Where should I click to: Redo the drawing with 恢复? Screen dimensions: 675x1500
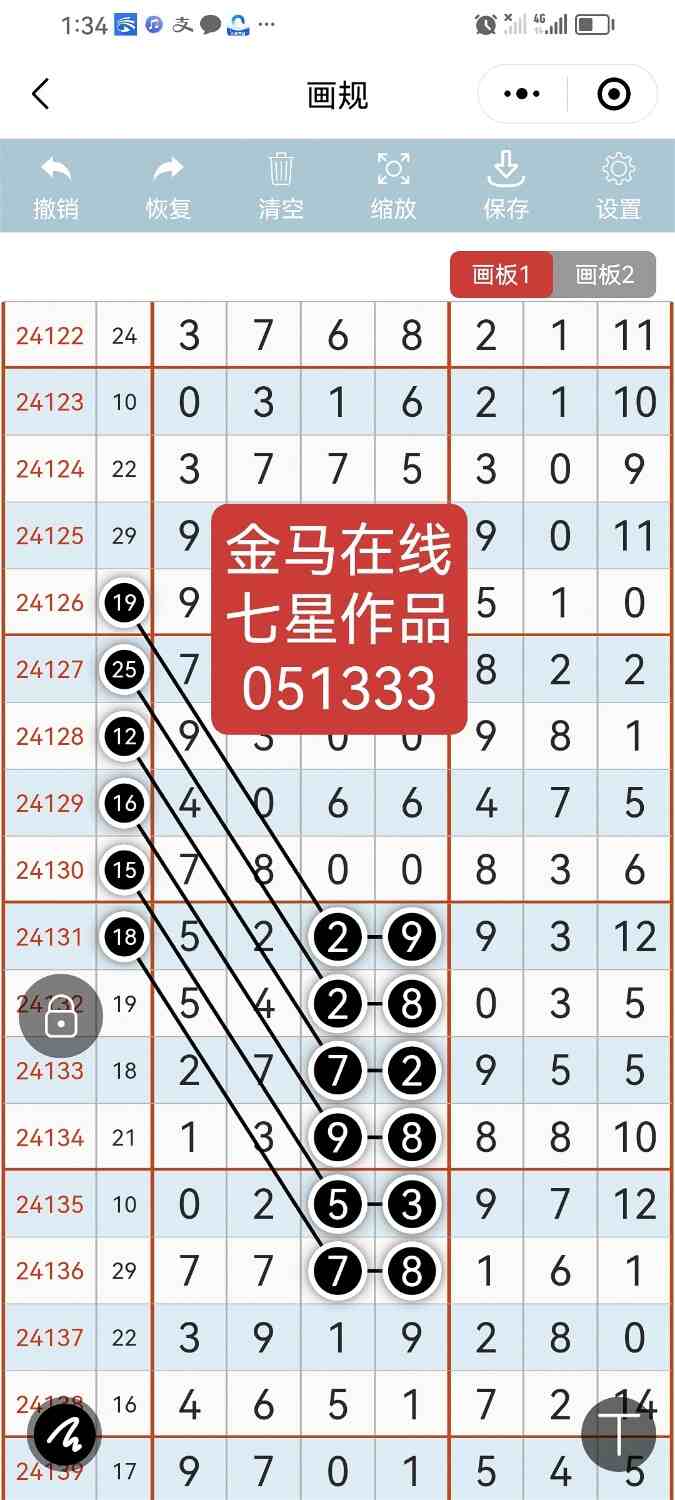click(x=168, y=186)
